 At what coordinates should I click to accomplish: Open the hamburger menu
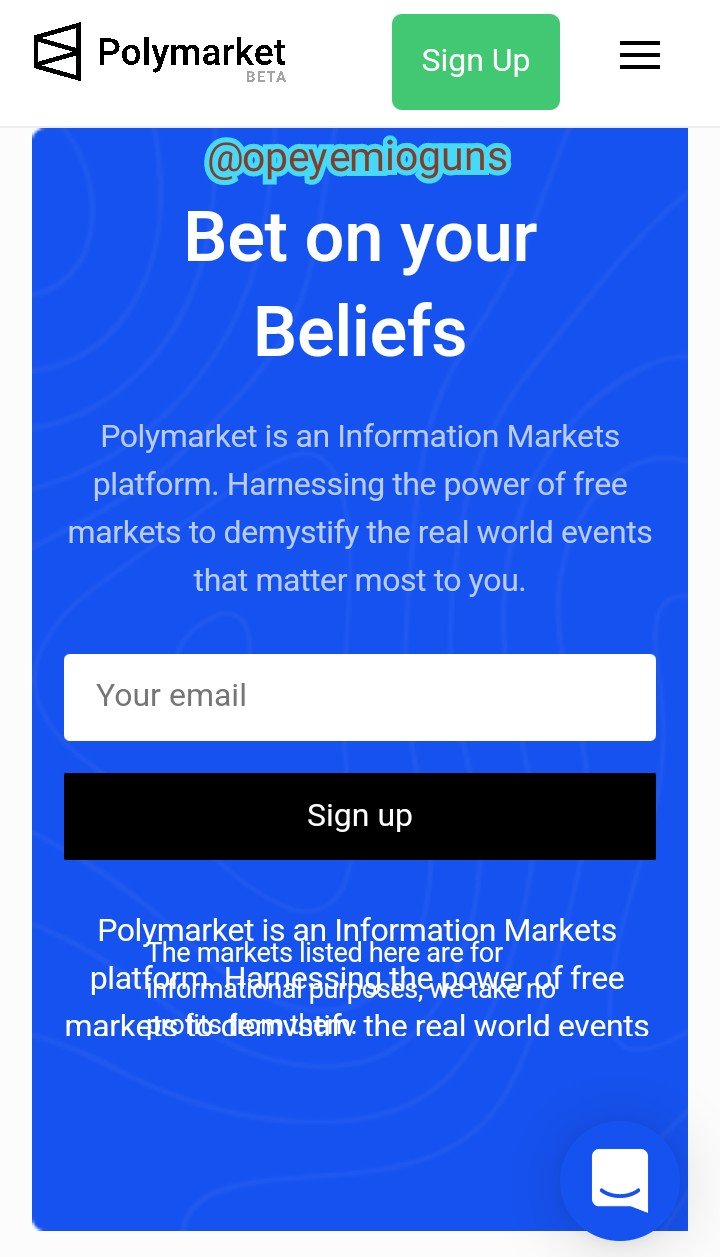tap(640, 56)
